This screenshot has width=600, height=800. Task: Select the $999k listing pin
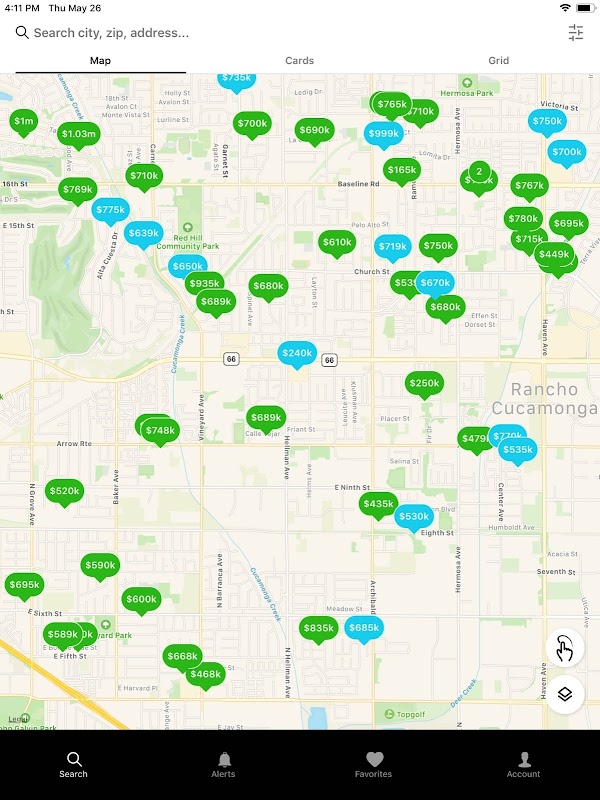pos(384,135)
